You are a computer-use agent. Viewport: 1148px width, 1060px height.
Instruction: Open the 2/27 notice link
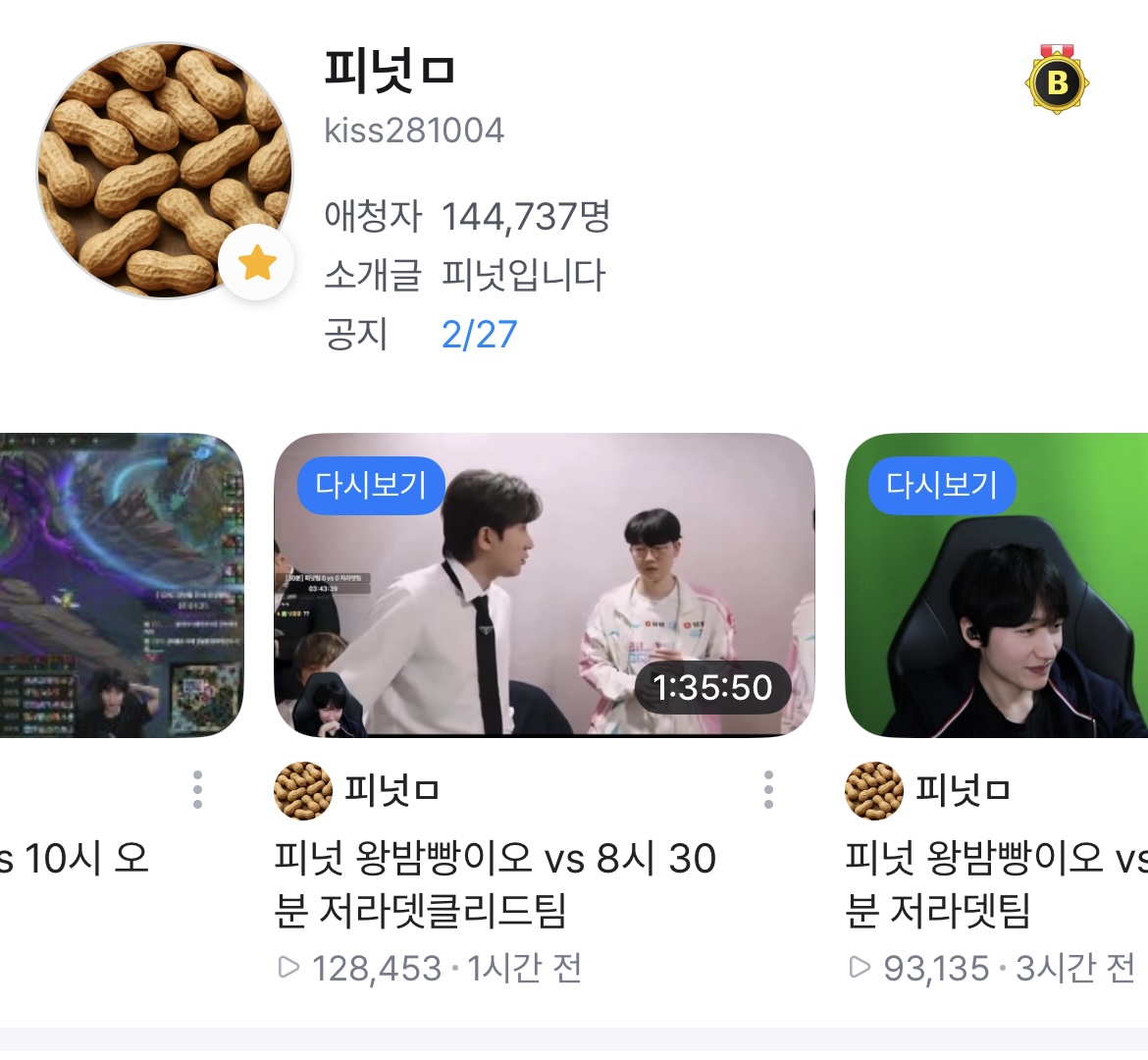pyautogui.click(x=479, y=335)
